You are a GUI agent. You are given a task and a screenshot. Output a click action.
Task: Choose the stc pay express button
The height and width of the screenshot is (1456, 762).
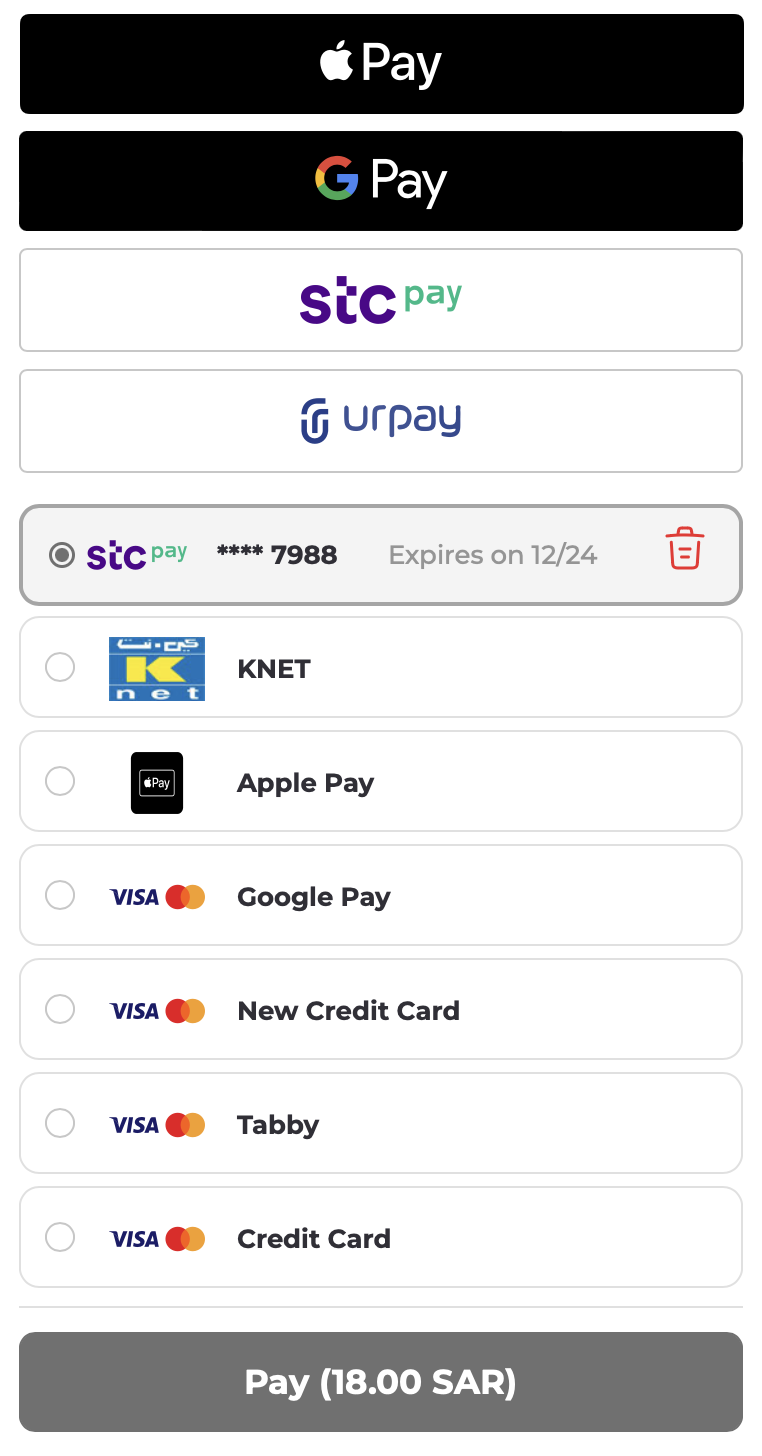pyautogui.click(x=381, y=300)
